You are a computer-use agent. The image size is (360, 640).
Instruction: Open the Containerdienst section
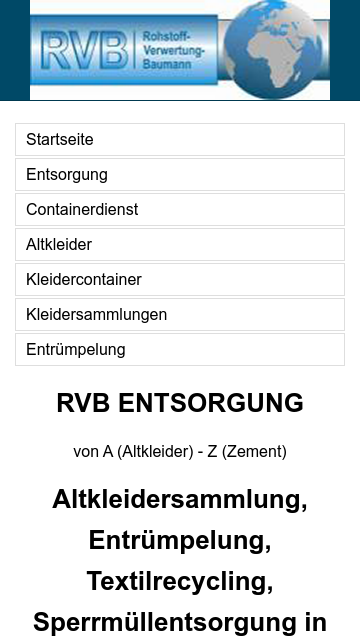point(180,209)
